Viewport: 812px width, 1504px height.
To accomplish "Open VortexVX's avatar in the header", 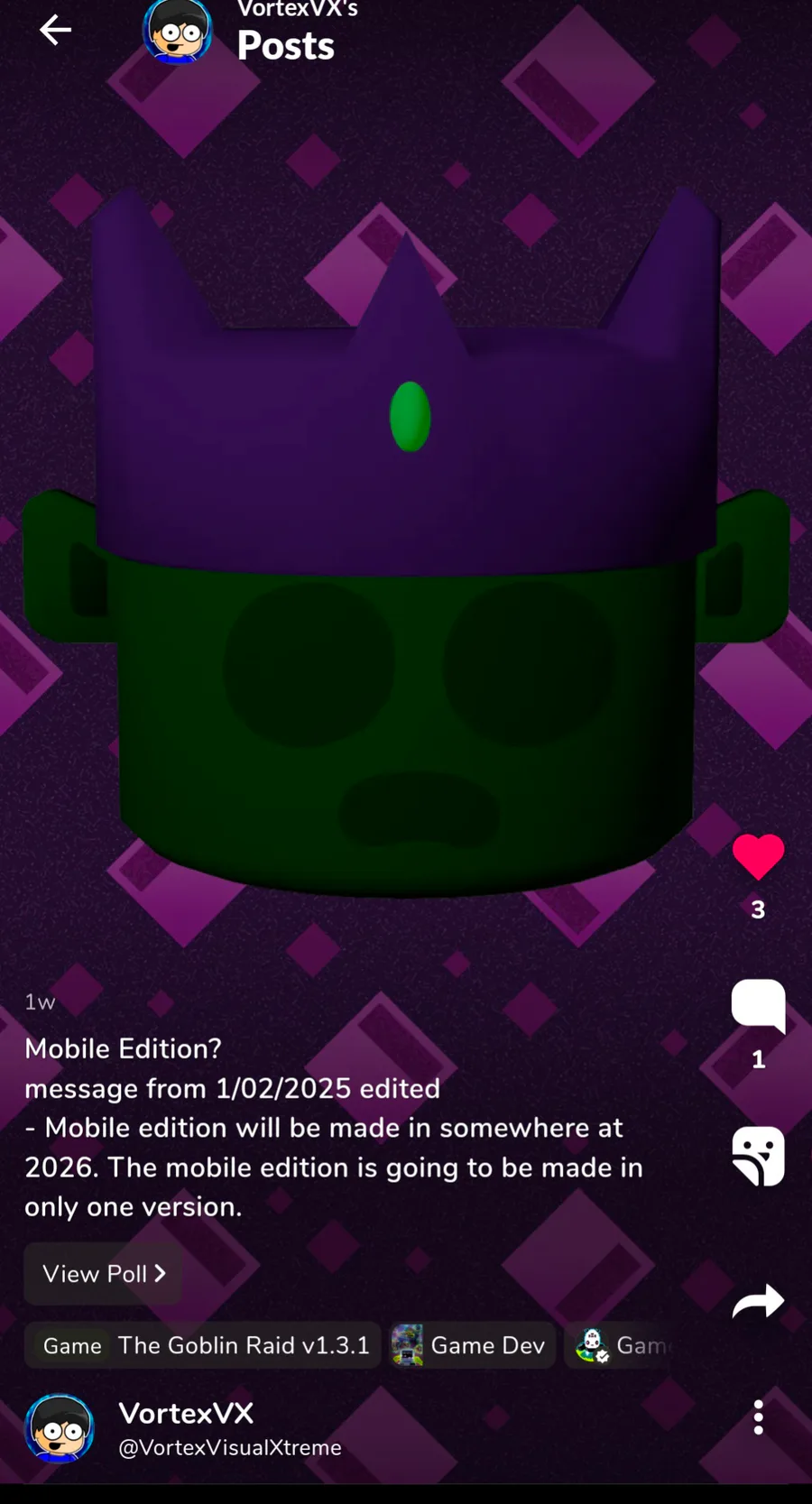I will tap(178, 32).
